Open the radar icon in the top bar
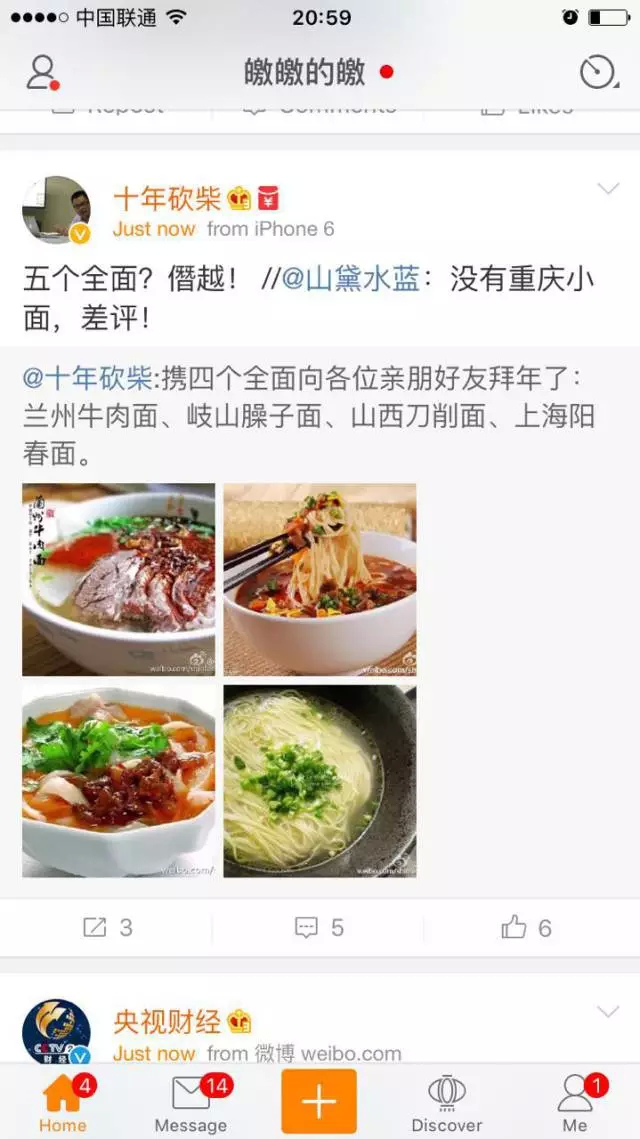Image resolution: width=640 pixels, height=1139 pixels. tap(598, 72)
